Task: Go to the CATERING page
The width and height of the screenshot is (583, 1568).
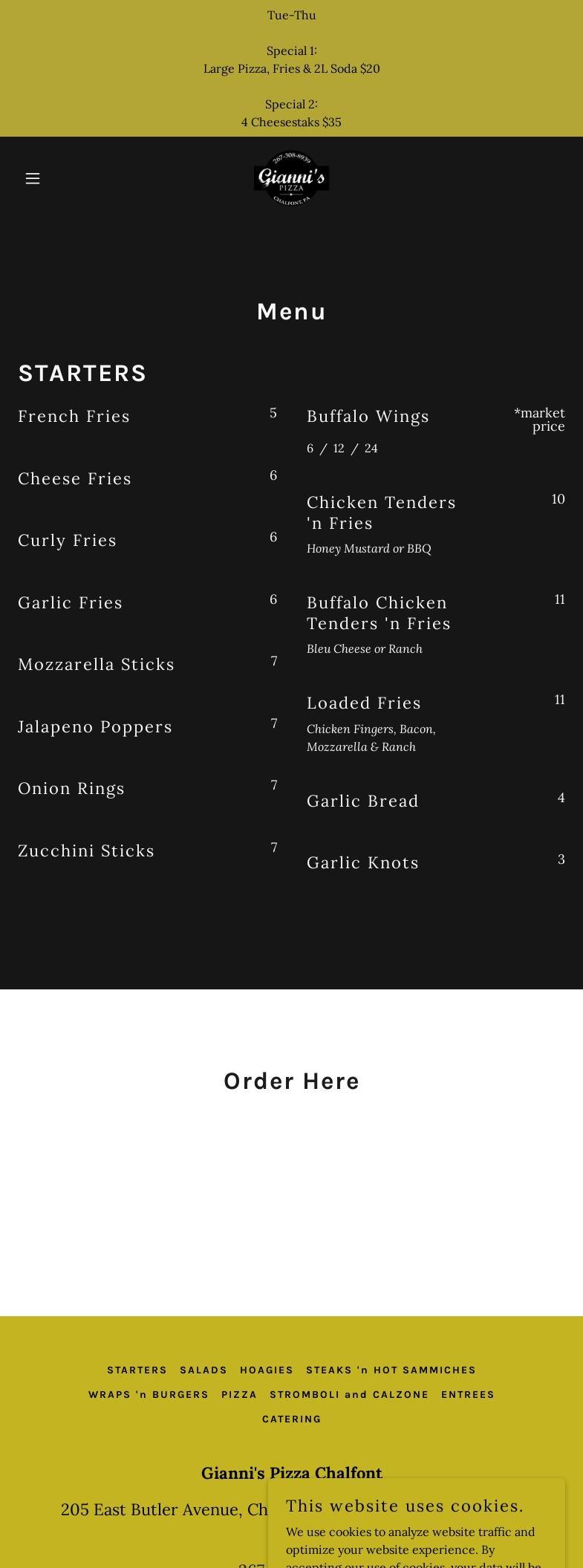Action: (x=291, y=1419)
